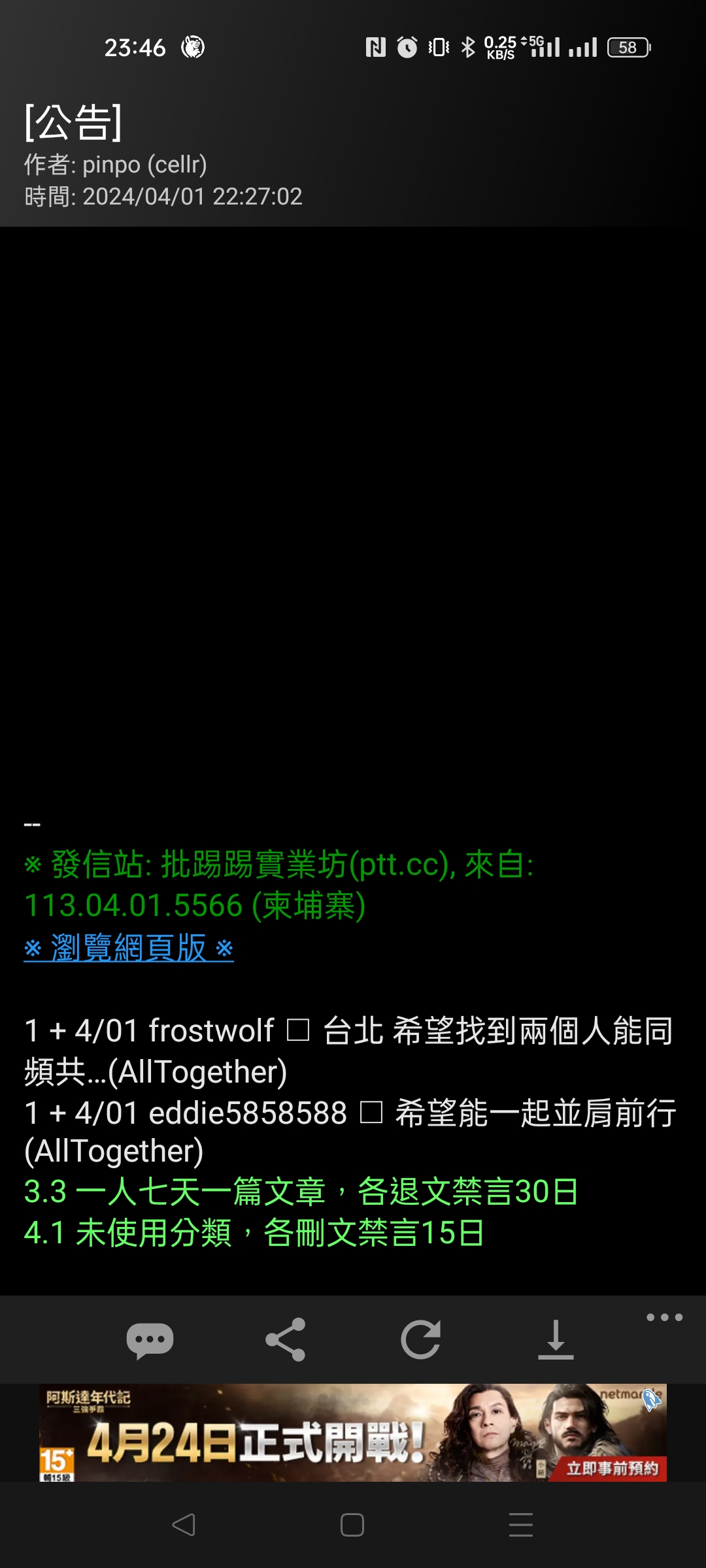706x1568 pixels.
Task: Open the comment bubble to reply
Action: (x=150, y=1341)
